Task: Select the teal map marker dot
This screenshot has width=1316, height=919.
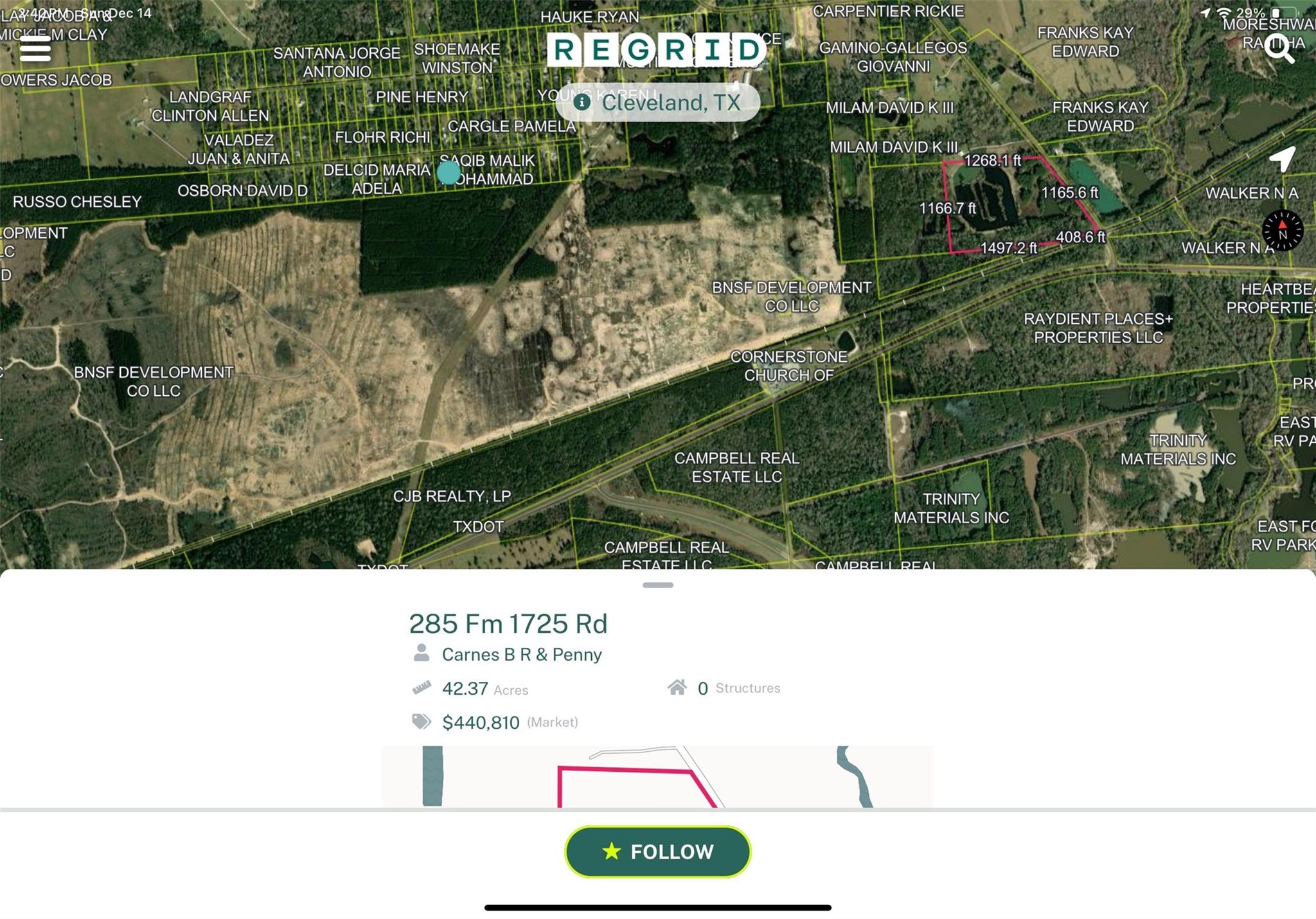Action: 449,172
